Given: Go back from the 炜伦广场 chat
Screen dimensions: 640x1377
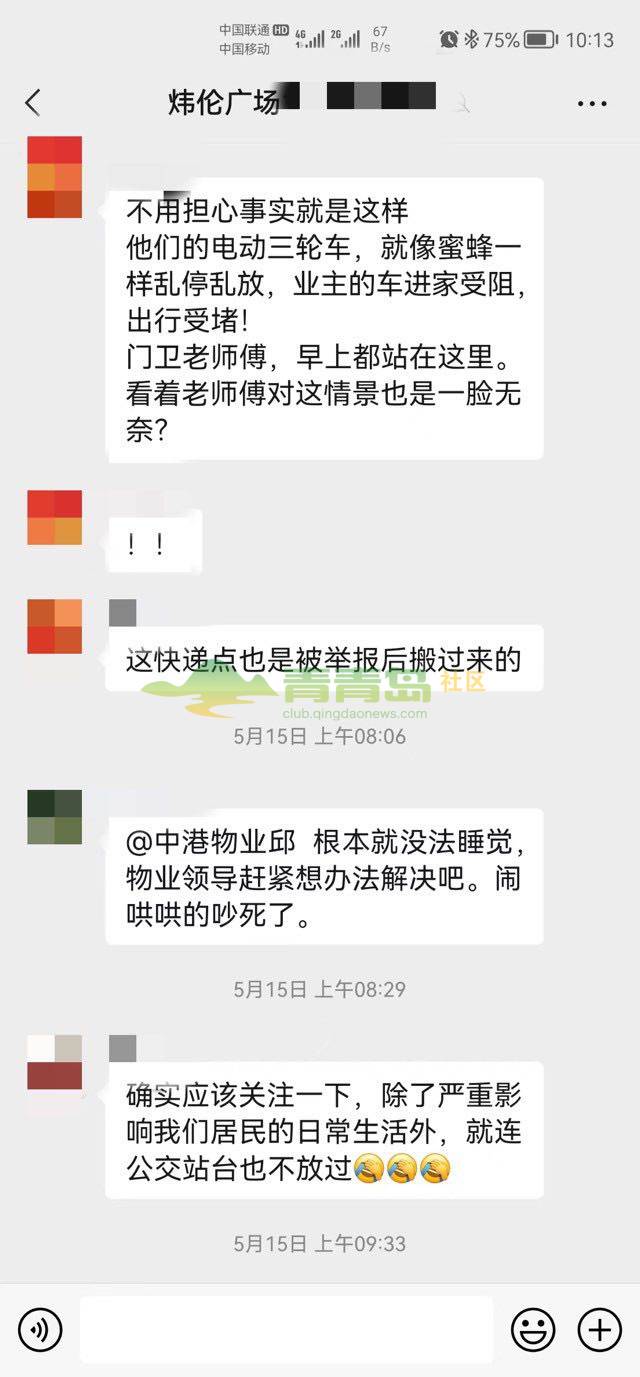Looking at the screenshot, I should coord(33,102).
